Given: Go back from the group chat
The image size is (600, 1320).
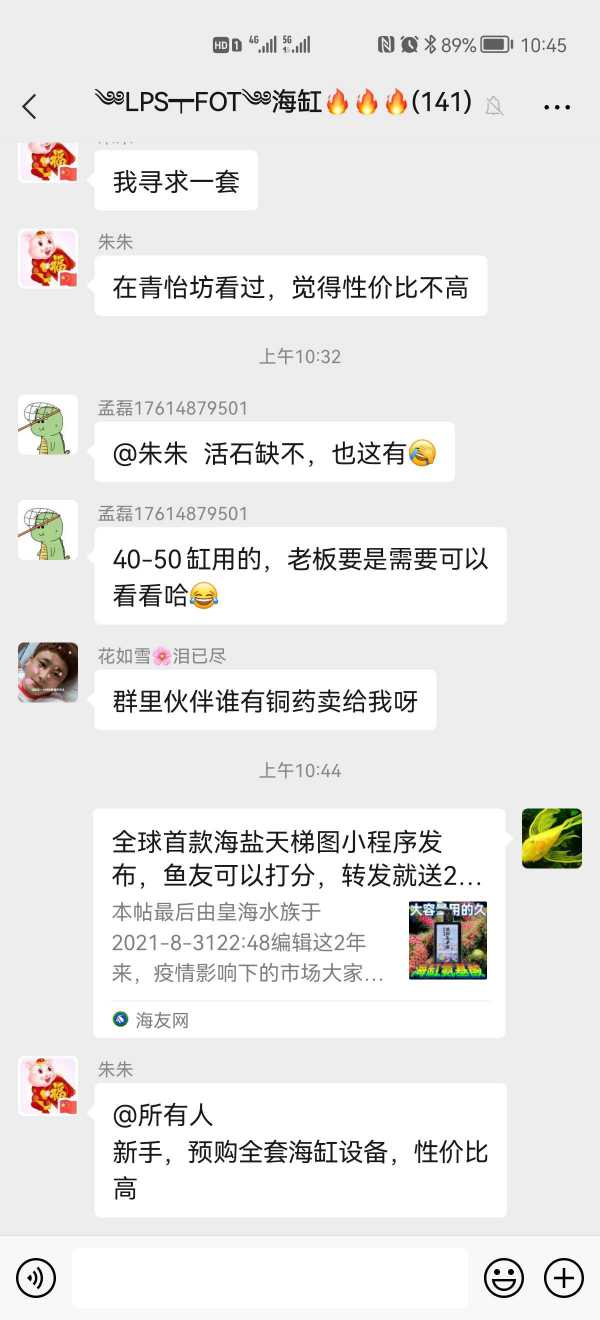Looking at the screenshot, I should [29, 106].
